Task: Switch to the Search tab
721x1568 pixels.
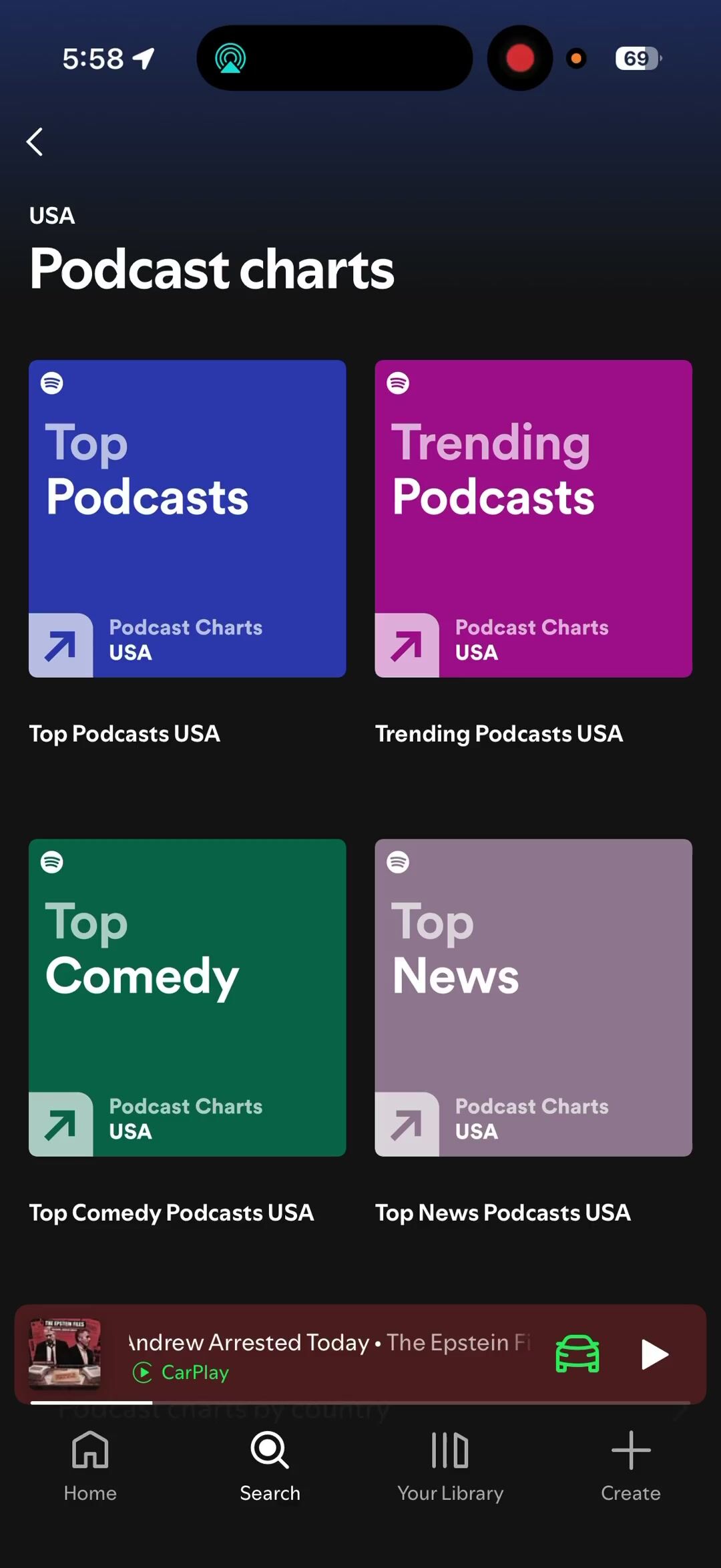Action: tap(270, 1465)
